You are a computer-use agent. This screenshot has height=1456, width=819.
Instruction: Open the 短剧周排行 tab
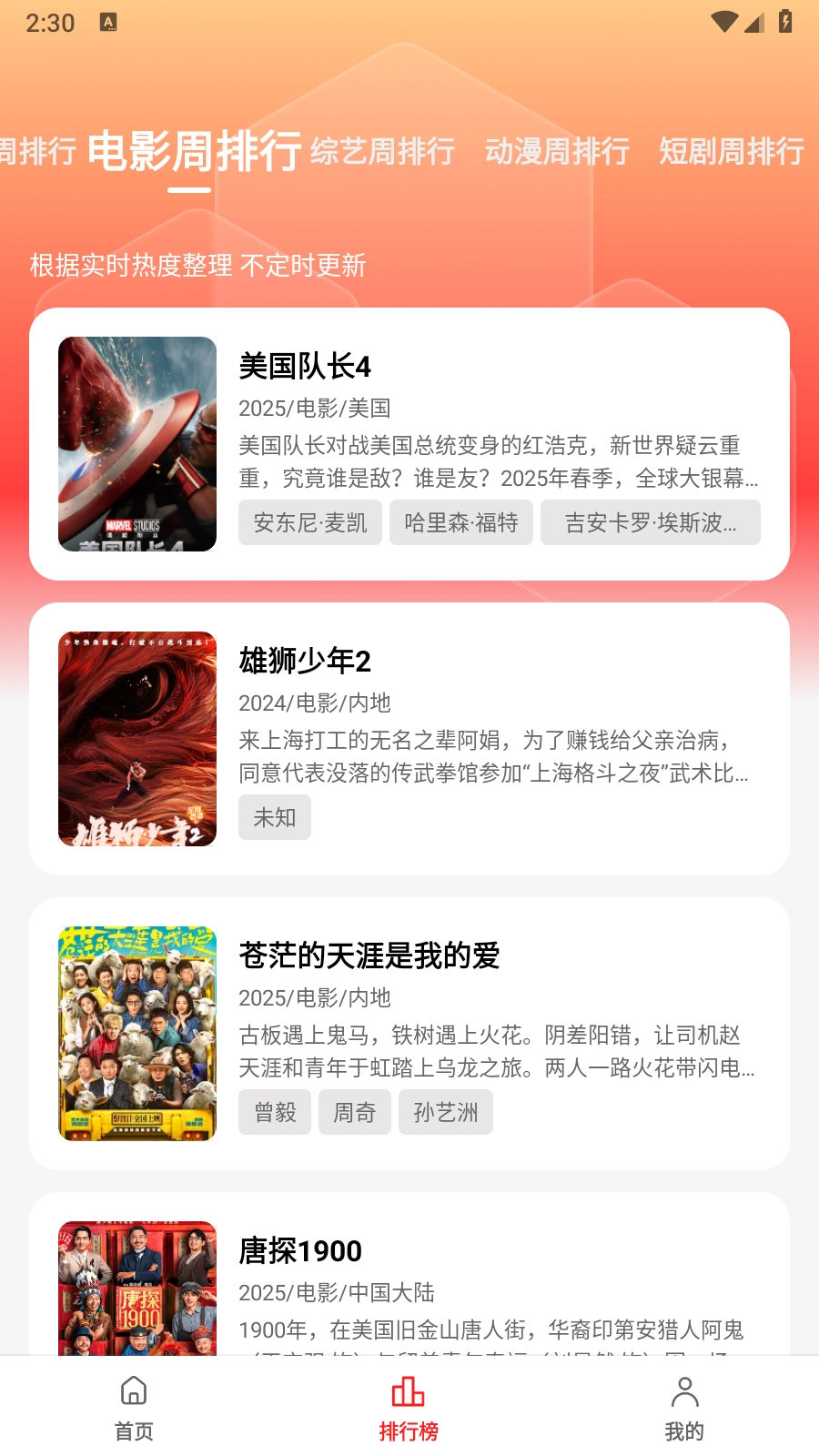732,152
